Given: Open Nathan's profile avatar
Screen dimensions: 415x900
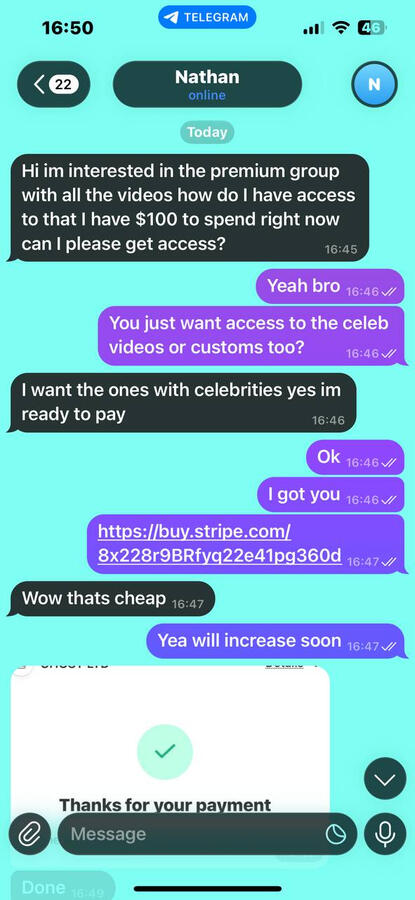Looking at the screenshot, I should [x=374, y=84].
